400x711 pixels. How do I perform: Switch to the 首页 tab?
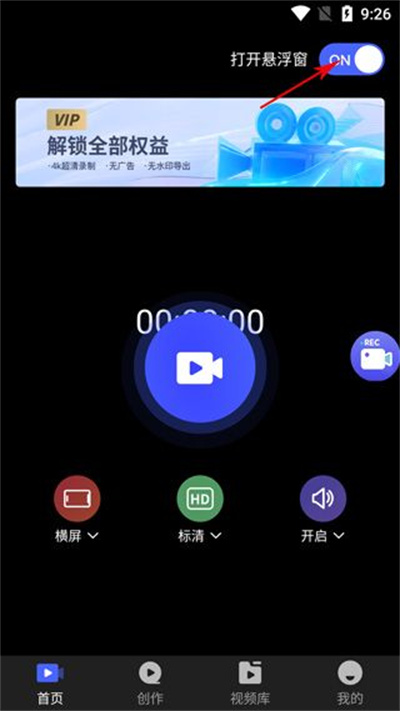pos(50,683)
